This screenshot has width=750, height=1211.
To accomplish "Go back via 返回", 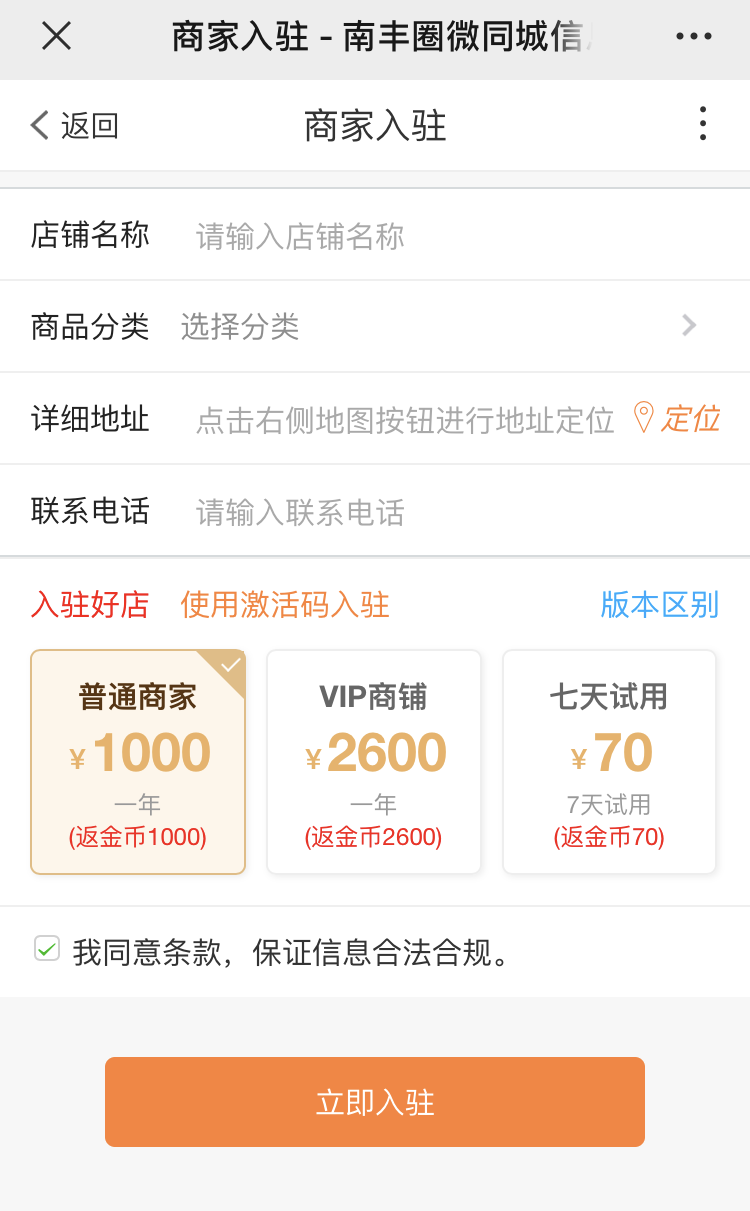I will pyautogui.click(x=75, y=126).
